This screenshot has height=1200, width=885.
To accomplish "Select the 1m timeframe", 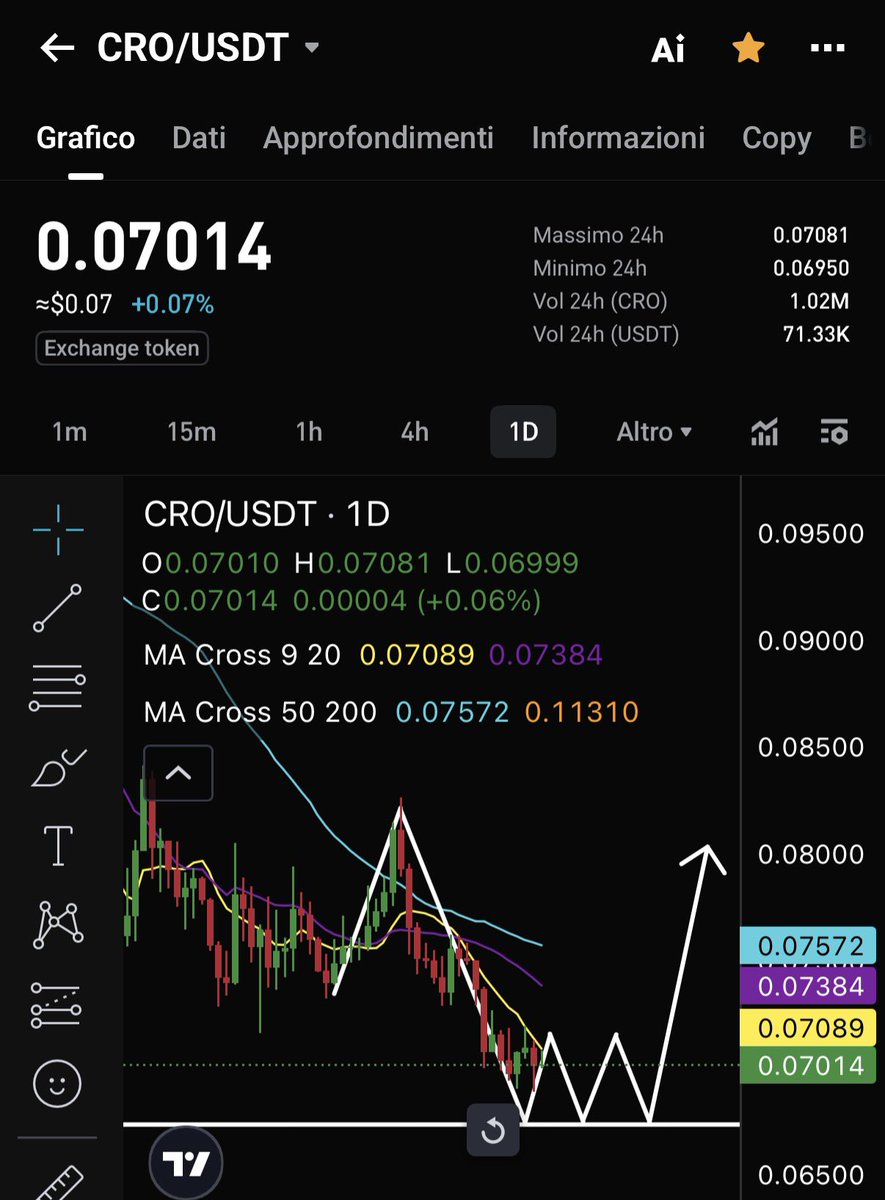I will tap(69, 432).
